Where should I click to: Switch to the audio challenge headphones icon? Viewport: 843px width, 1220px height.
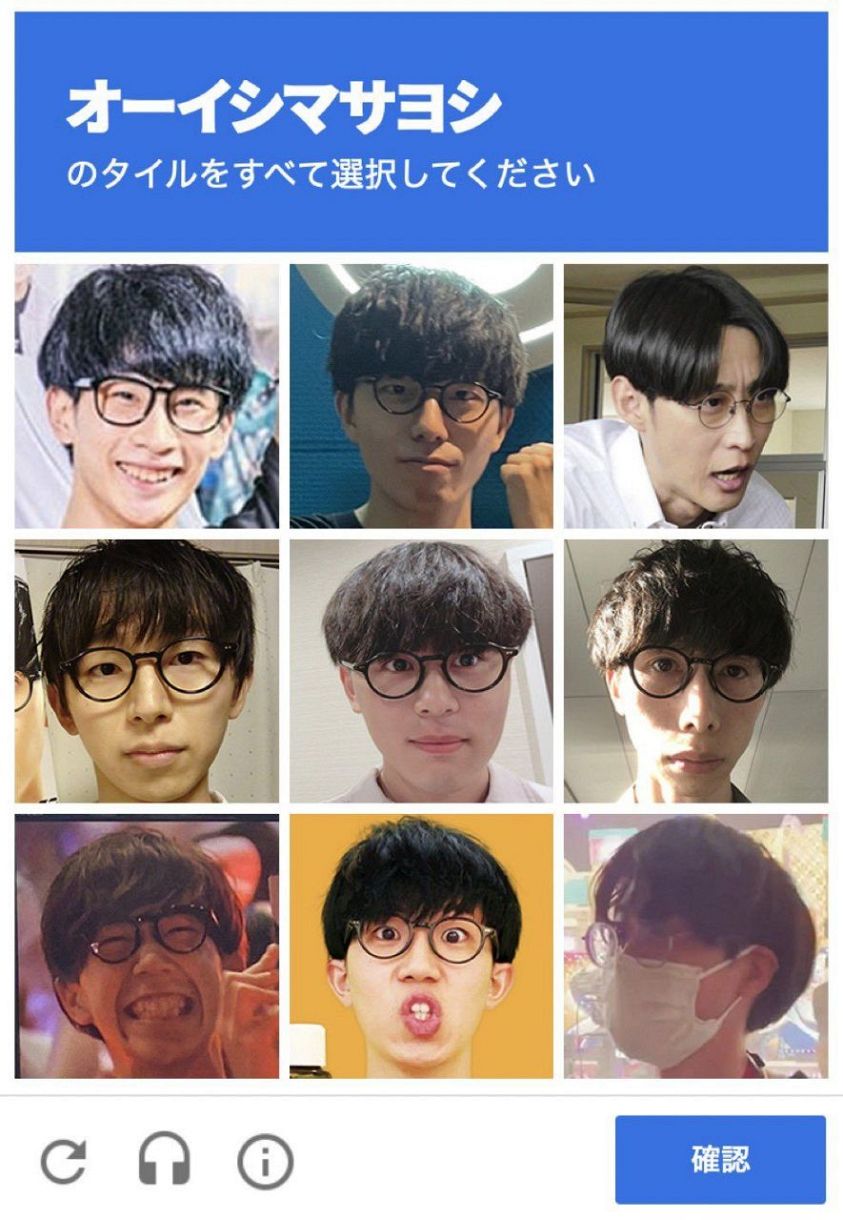164,1160
